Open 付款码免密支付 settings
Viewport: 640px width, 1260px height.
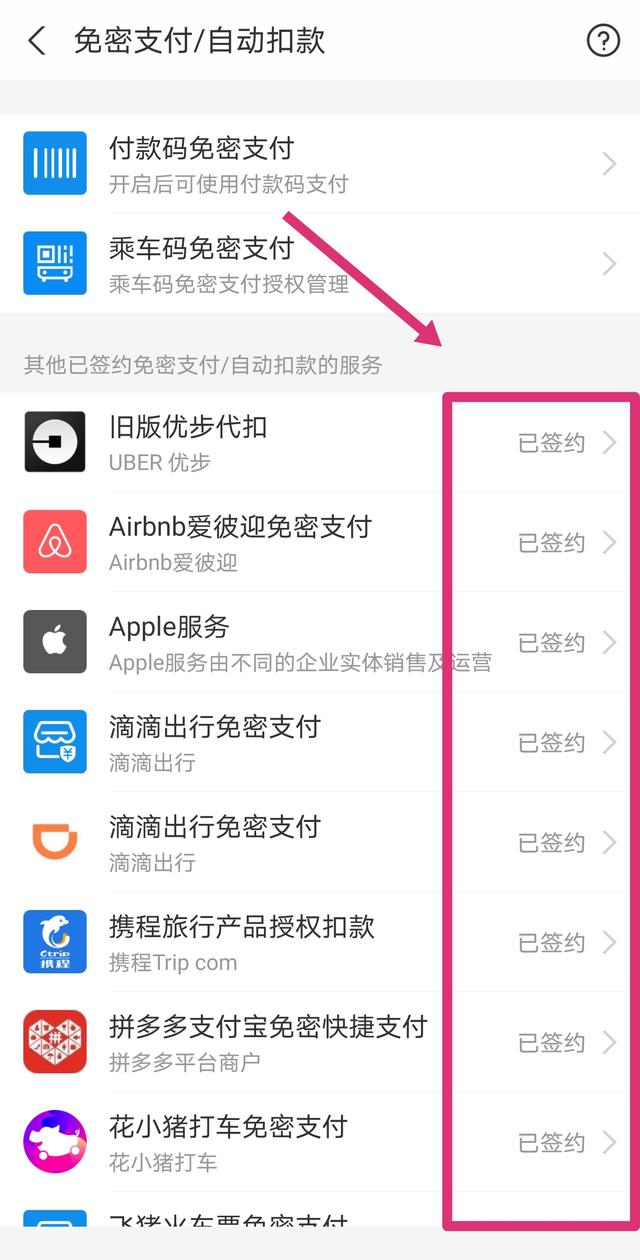pyautogui.click(x=320, y=164)
